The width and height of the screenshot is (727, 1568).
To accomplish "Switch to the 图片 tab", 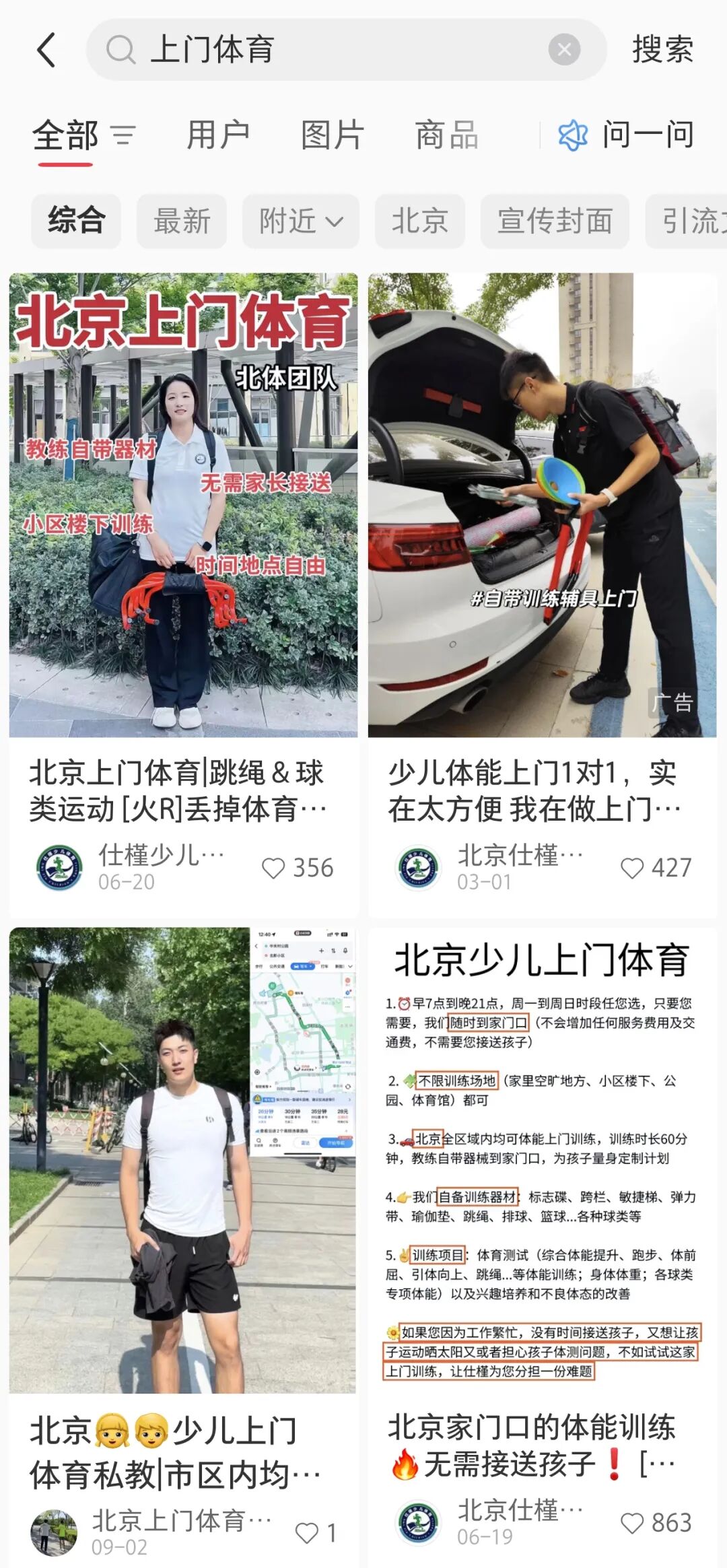I will [x=333, y=135].
